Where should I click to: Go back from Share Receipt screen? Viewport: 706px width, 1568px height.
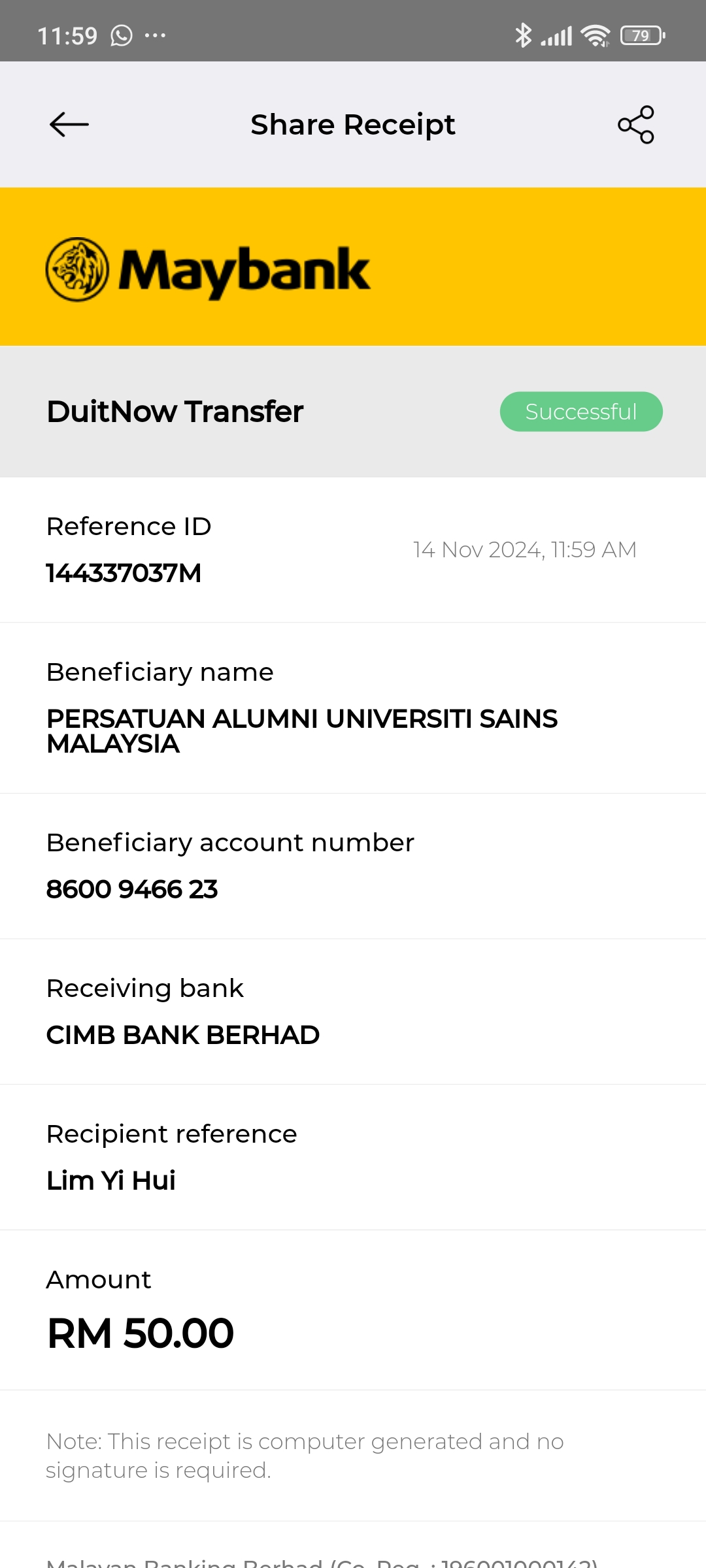click(x=69, y=125)
